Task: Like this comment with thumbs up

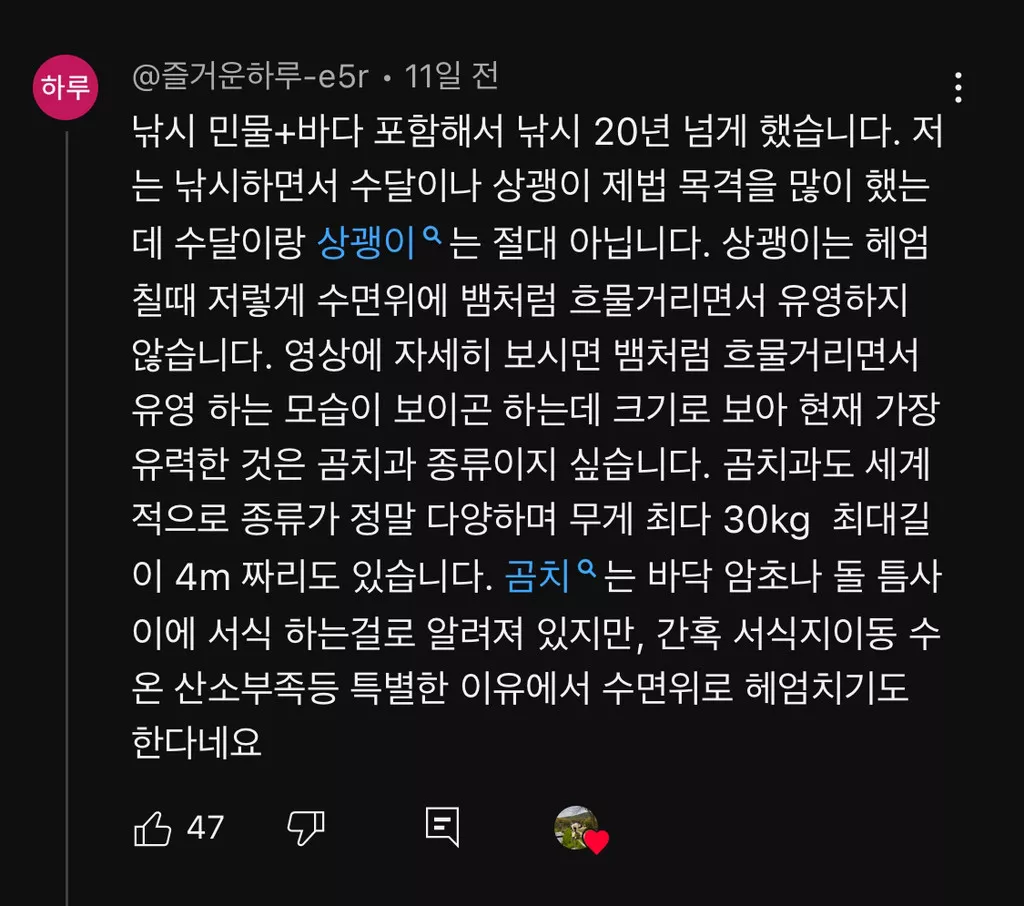Action: click(x=153, y=827)
